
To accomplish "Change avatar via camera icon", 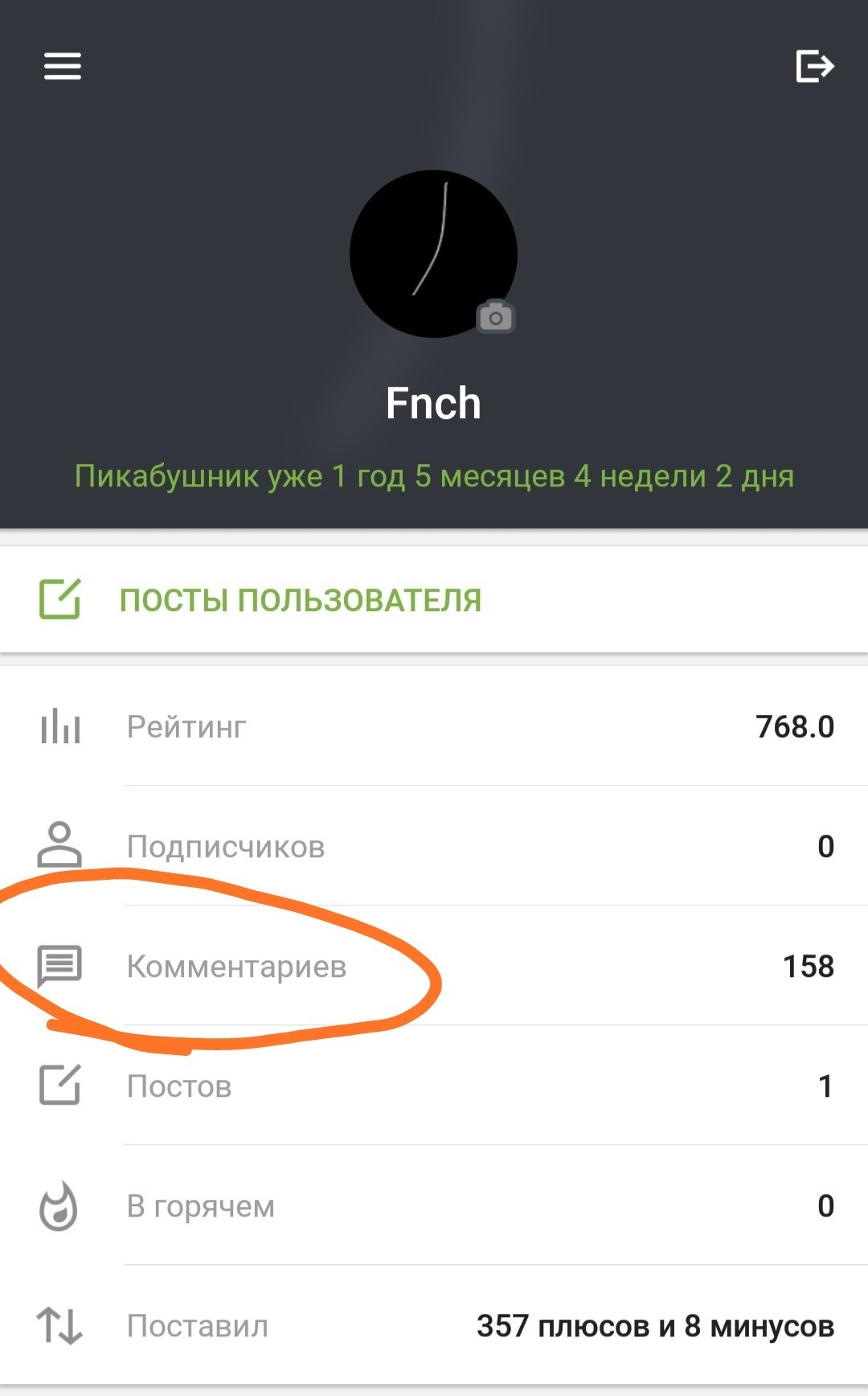I will 496,318.
